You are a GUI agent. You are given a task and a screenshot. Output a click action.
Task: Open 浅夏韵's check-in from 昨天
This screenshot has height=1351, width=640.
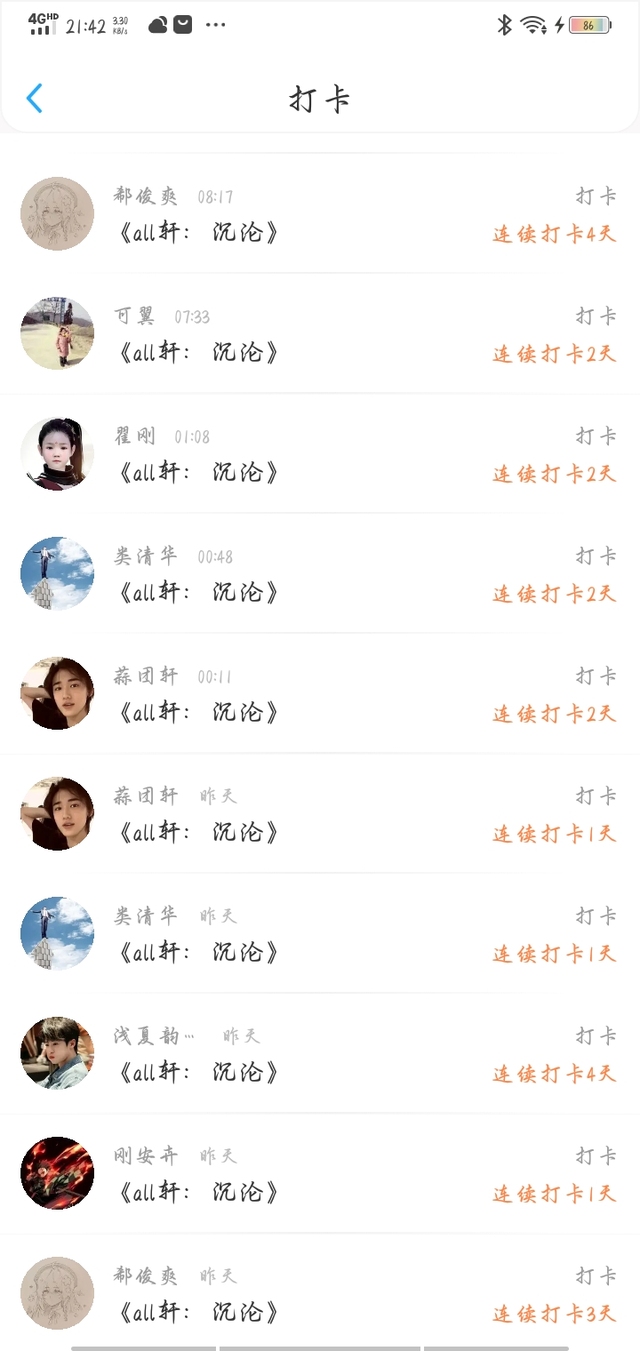point(320,1054)
